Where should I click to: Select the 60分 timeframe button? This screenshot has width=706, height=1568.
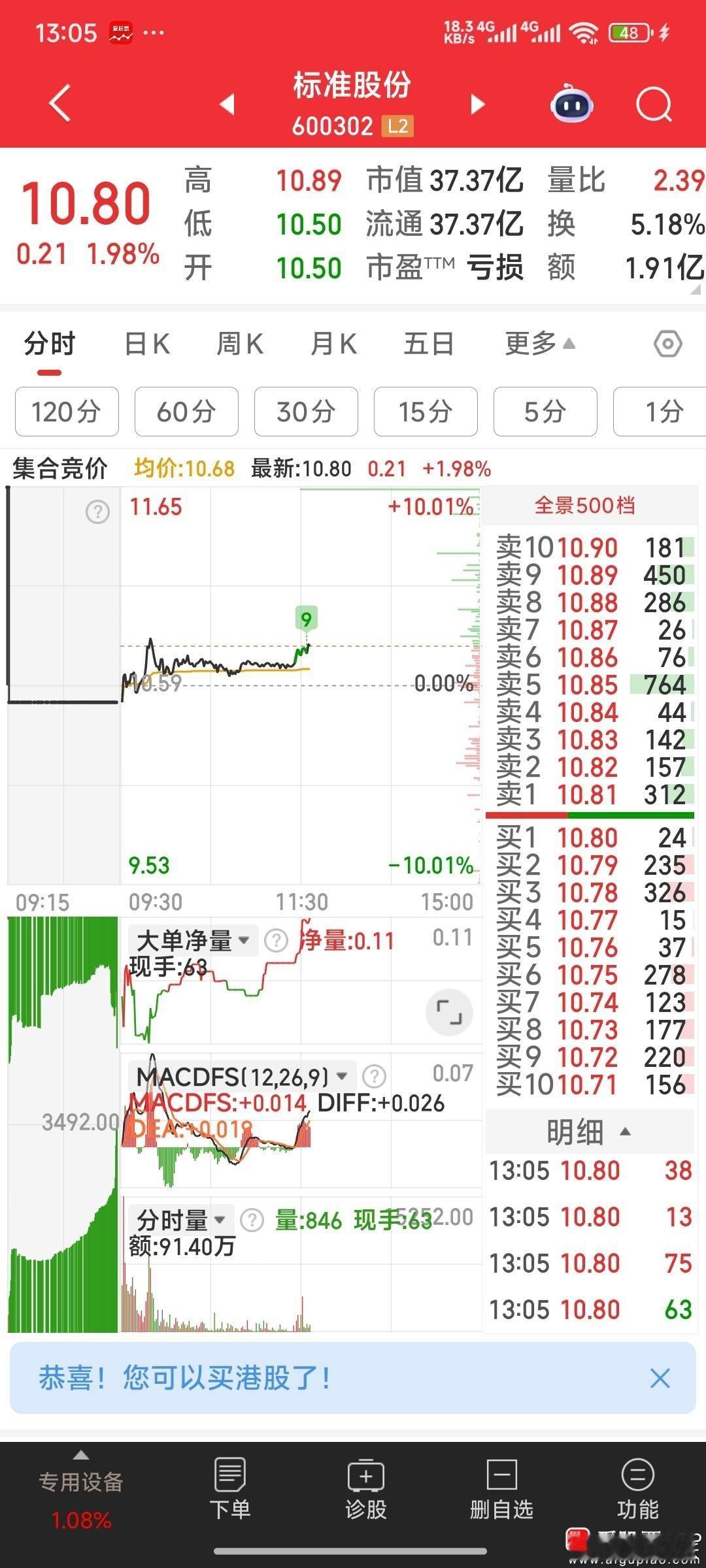pyautogui.click(x=186, y=412)
